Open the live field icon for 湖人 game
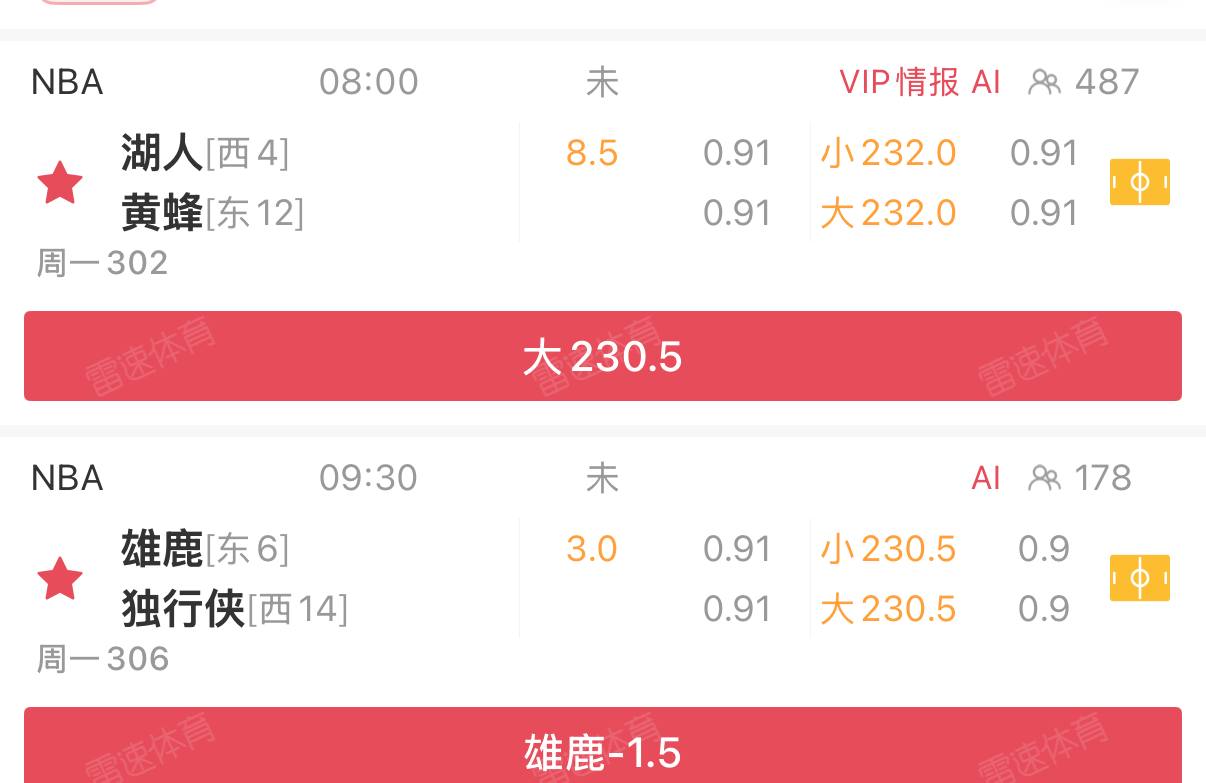This screenshot has height=783, width=1206. [1139, 183]
